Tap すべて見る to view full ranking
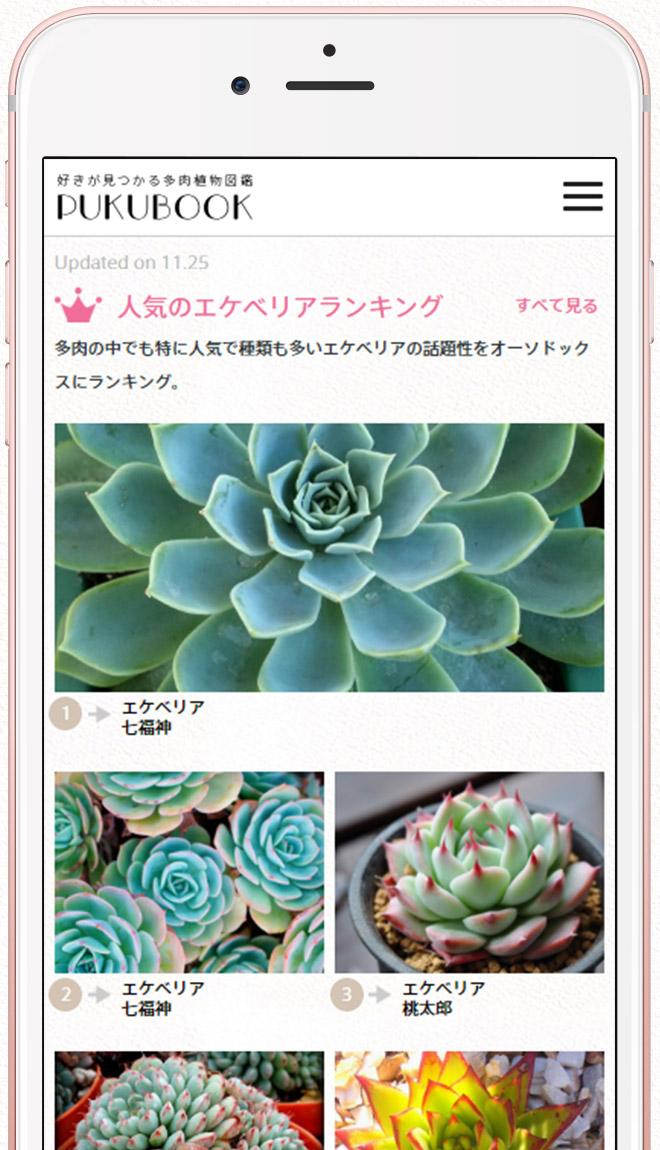This screenshot has width=660, height=1150. click(556, 306)
